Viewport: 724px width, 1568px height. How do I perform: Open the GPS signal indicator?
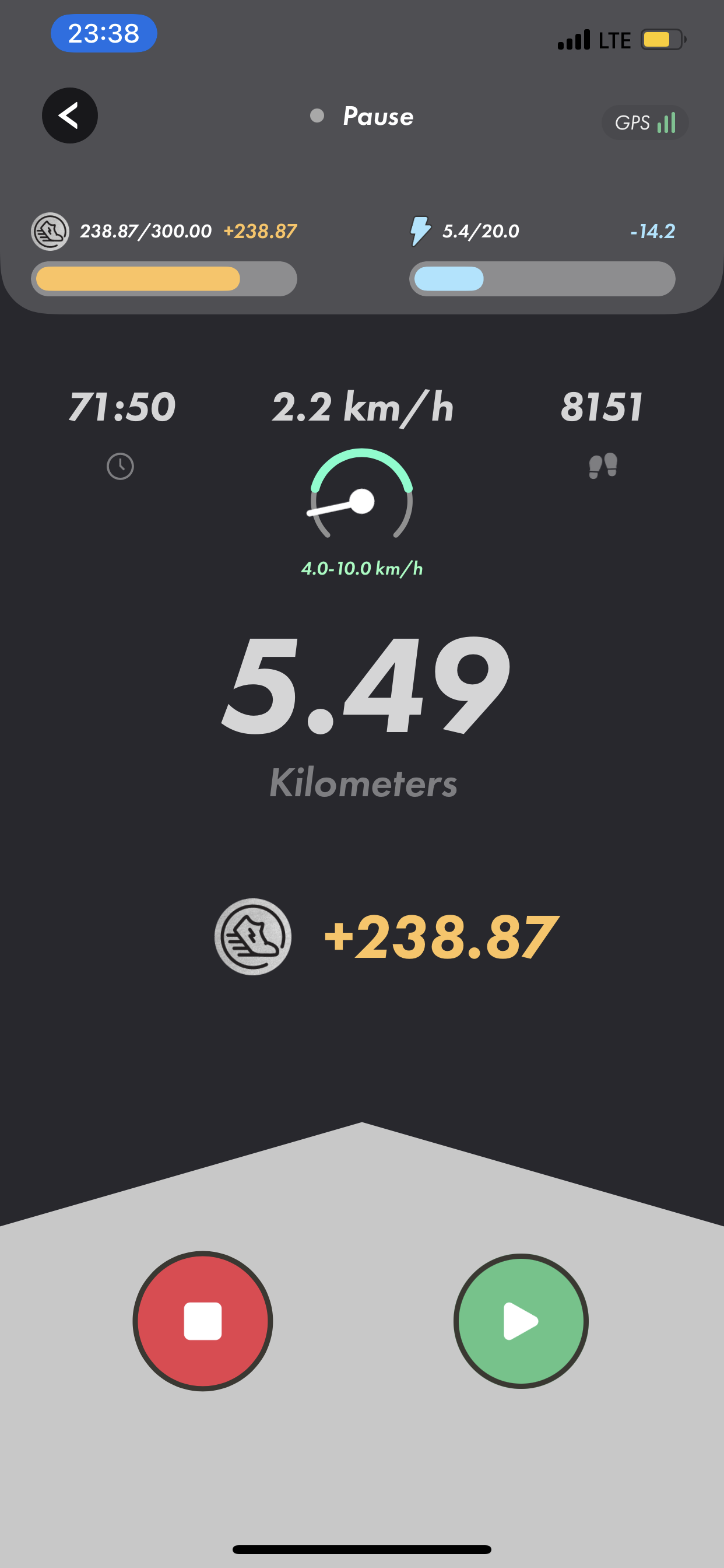(x=645, y=123)
